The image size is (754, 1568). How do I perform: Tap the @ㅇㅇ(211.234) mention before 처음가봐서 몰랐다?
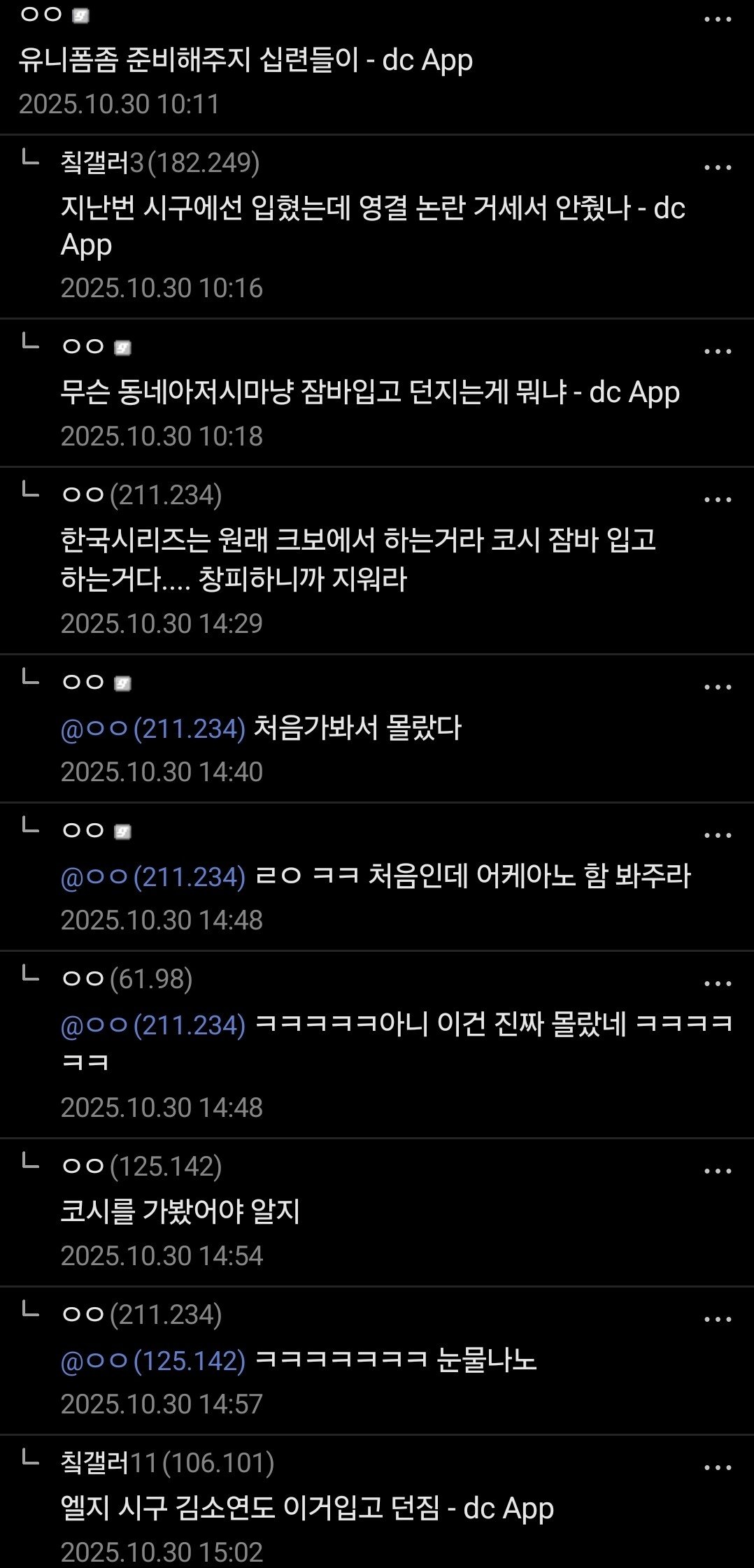click(153, 728)
